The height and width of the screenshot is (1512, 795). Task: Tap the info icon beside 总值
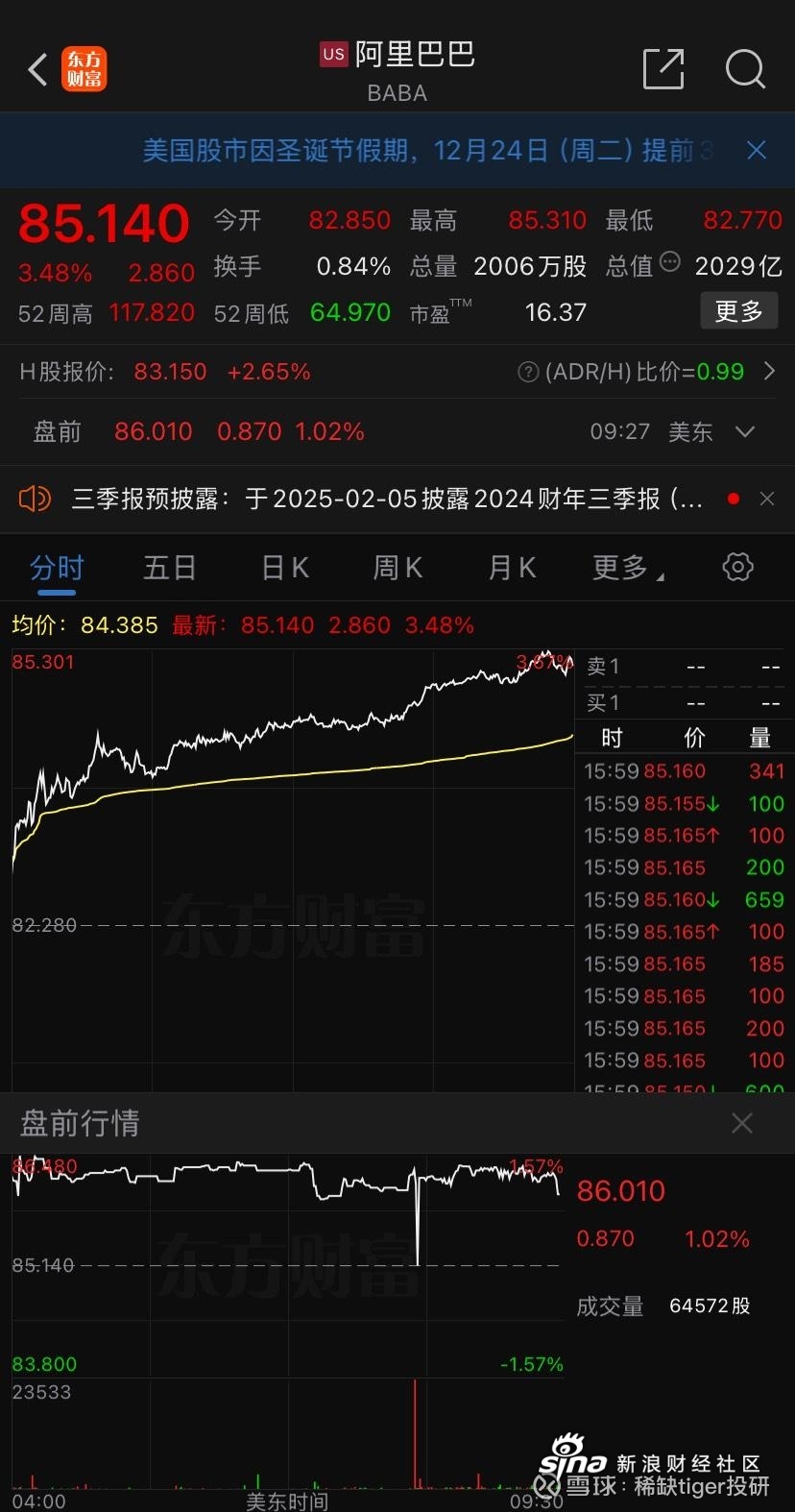(670, 261)
